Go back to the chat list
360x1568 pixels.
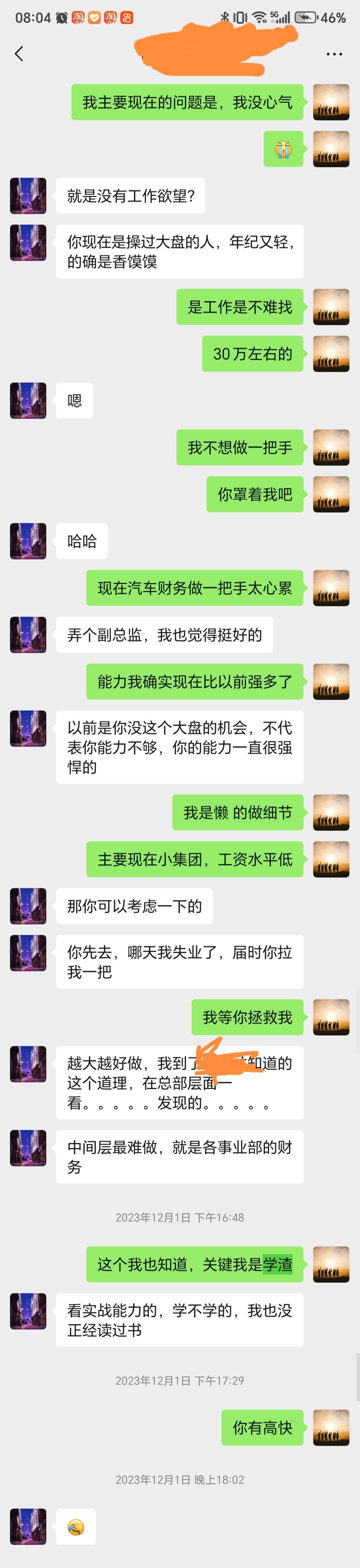(19, 54)
